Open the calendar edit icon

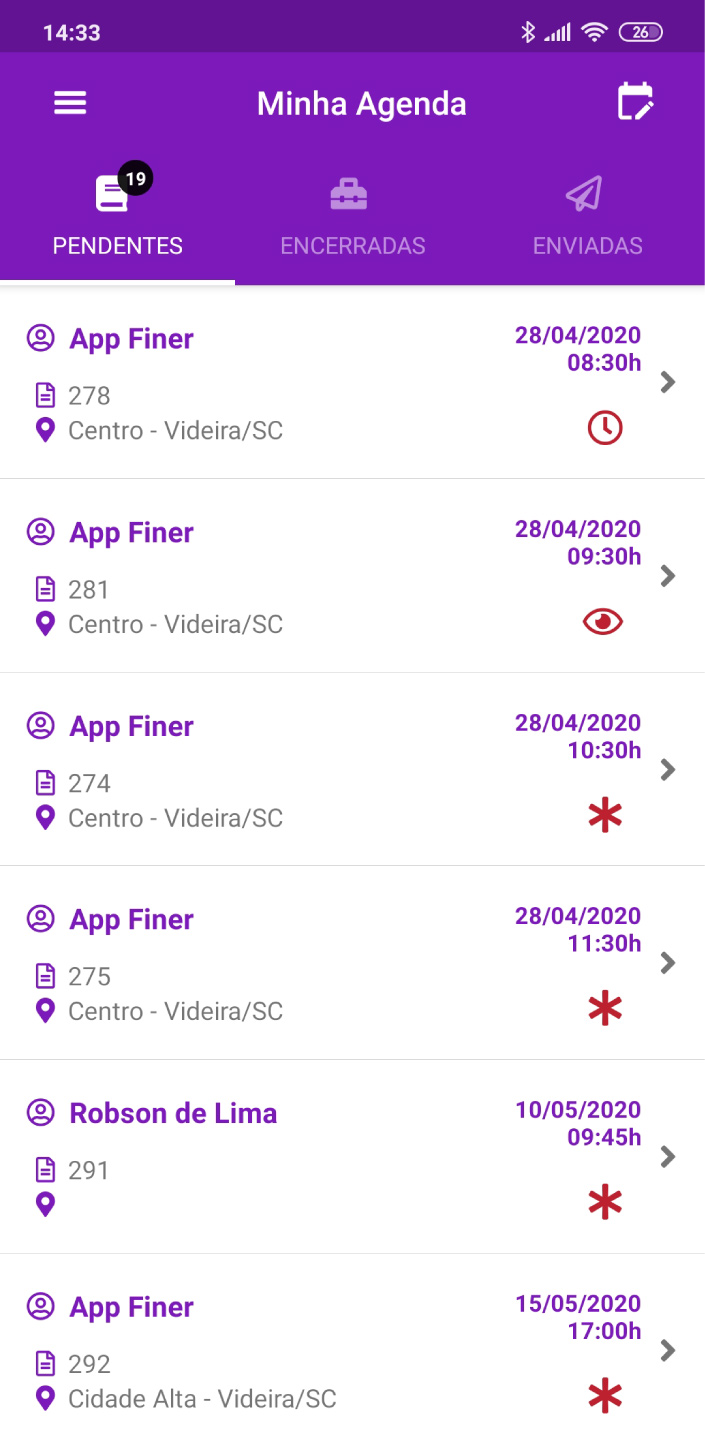click(x=635, y=102)
